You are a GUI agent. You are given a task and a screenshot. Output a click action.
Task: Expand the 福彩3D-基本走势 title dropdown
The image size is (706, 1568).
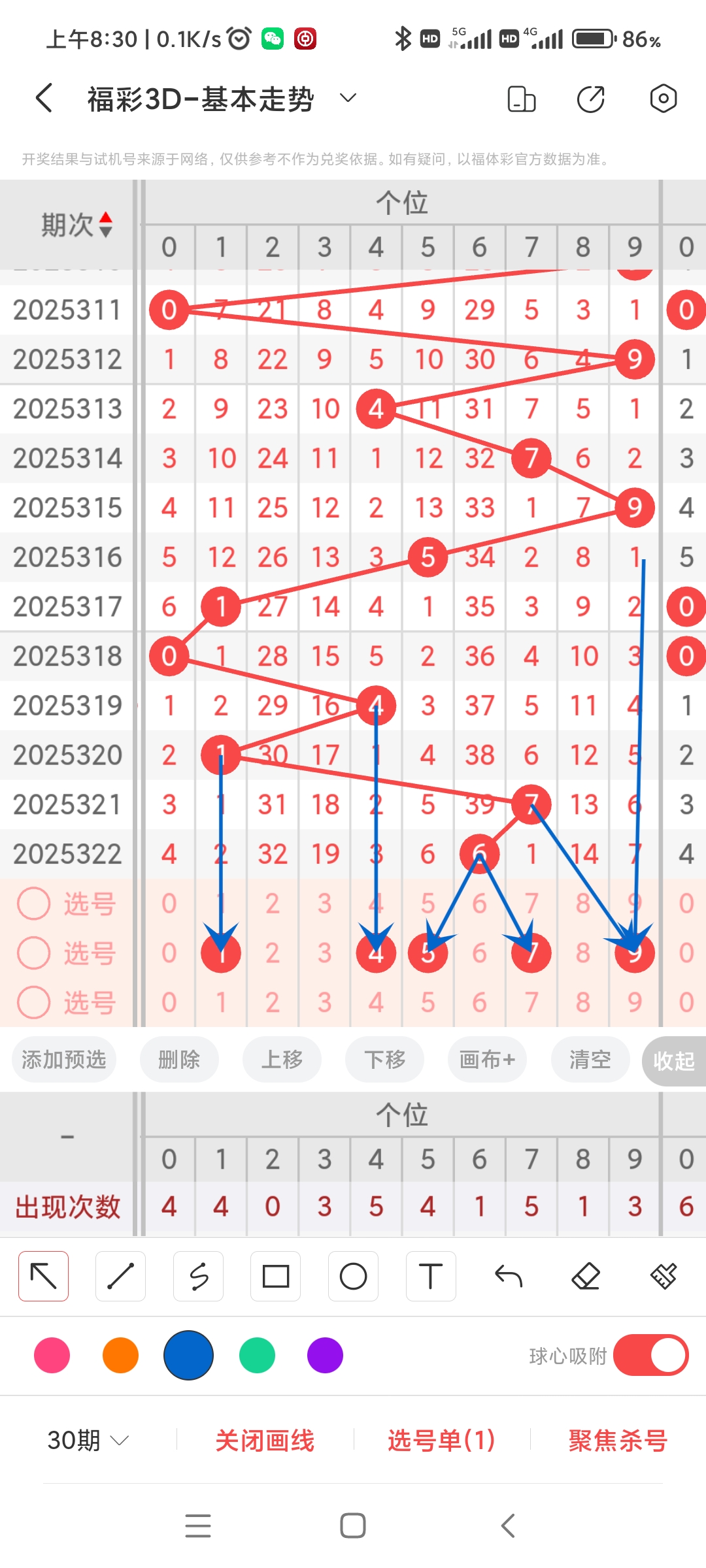pos(347,98)
